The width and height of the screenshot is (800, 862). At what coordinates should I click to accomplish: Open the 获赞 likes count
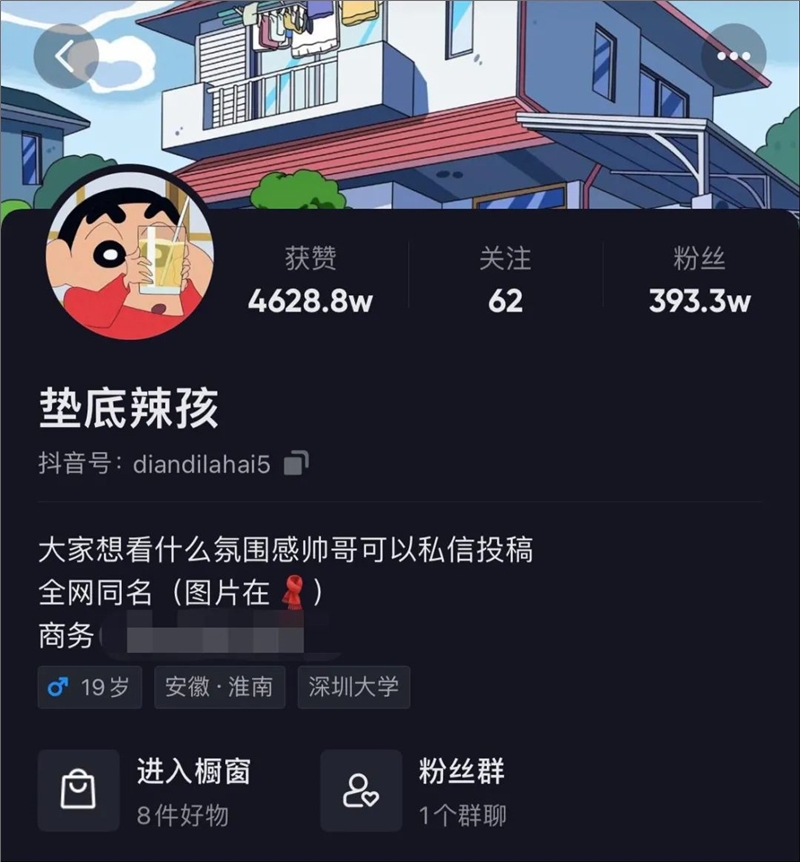coord(310,280)
